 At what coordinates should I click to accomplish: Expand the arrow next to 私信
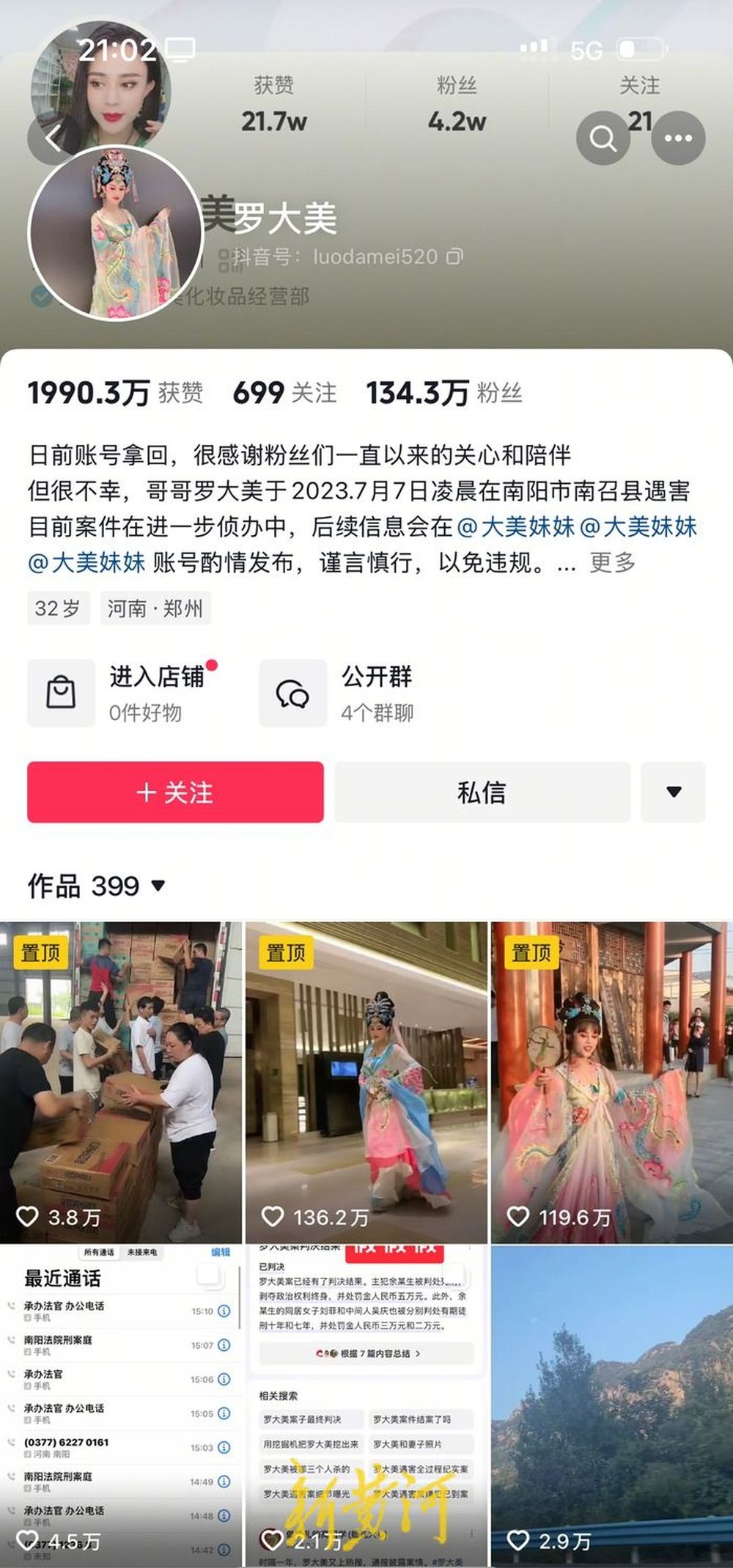pyautogui.click(x=673, y=792)
